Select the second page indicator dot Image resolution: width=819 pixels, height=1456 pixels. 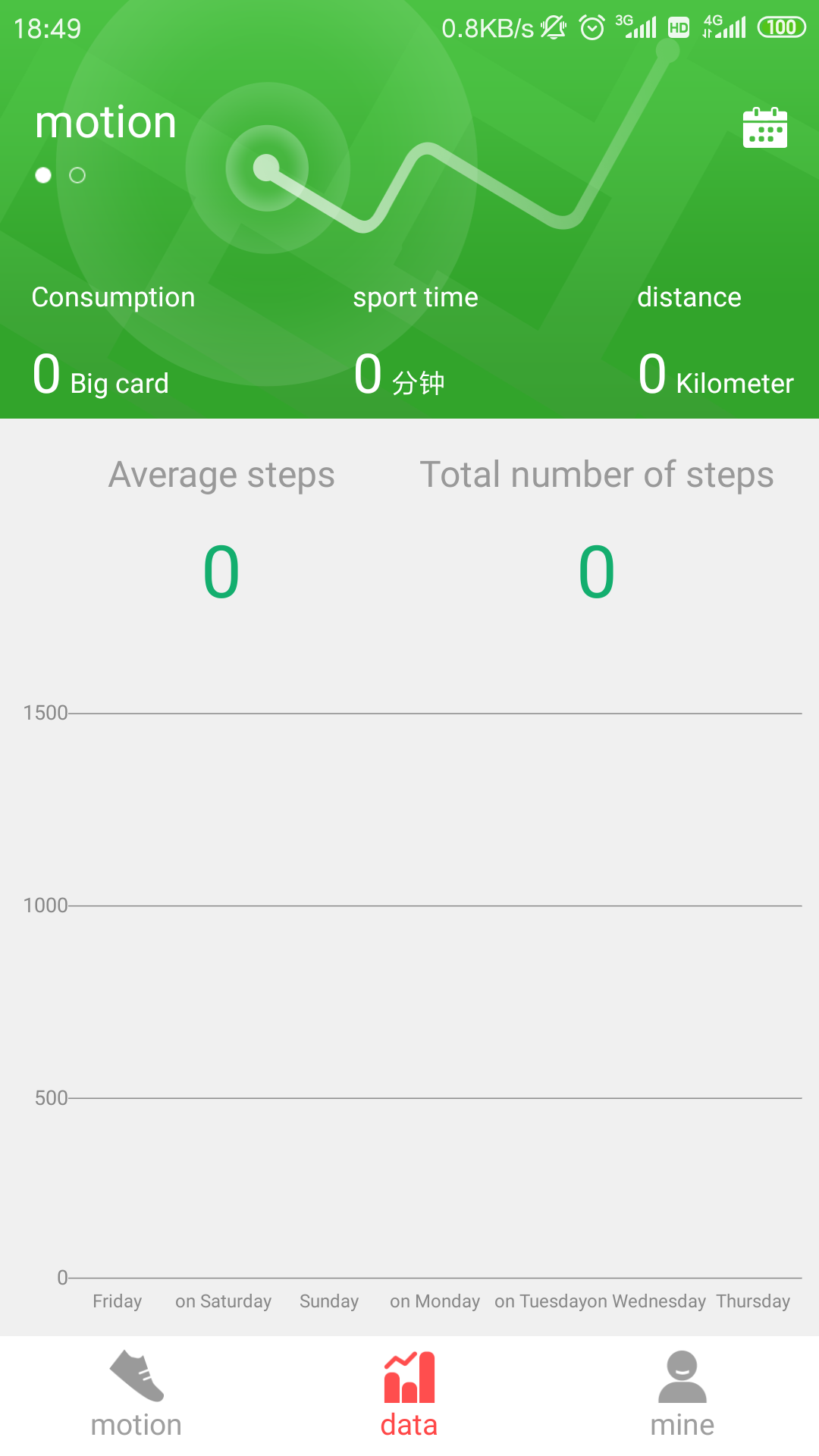[x=77, y=175]
